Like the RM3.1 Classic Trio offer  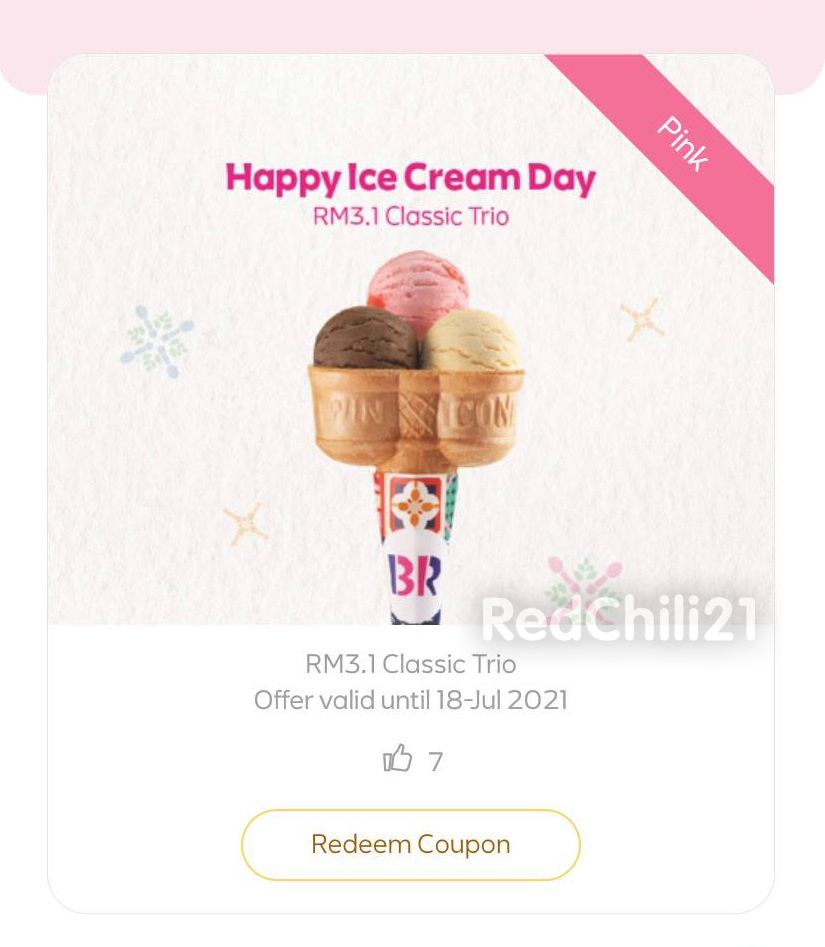pyautogui.click(x=398, y=759)
